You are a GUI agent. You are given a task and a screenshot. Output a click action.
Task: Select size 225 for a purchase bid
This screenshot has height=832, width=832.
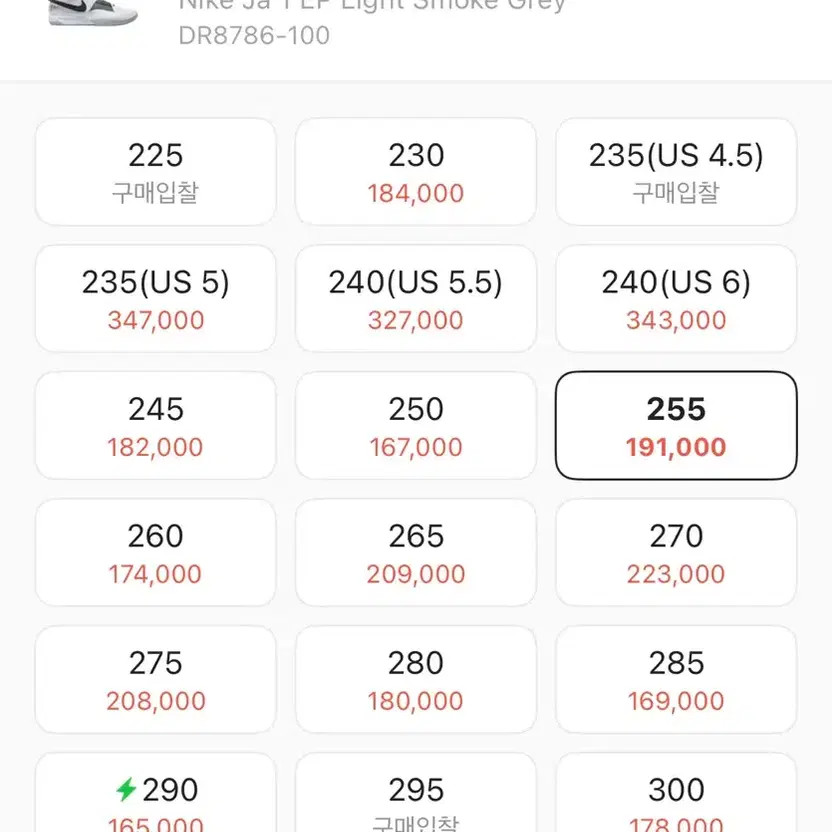tap(155, 172)
